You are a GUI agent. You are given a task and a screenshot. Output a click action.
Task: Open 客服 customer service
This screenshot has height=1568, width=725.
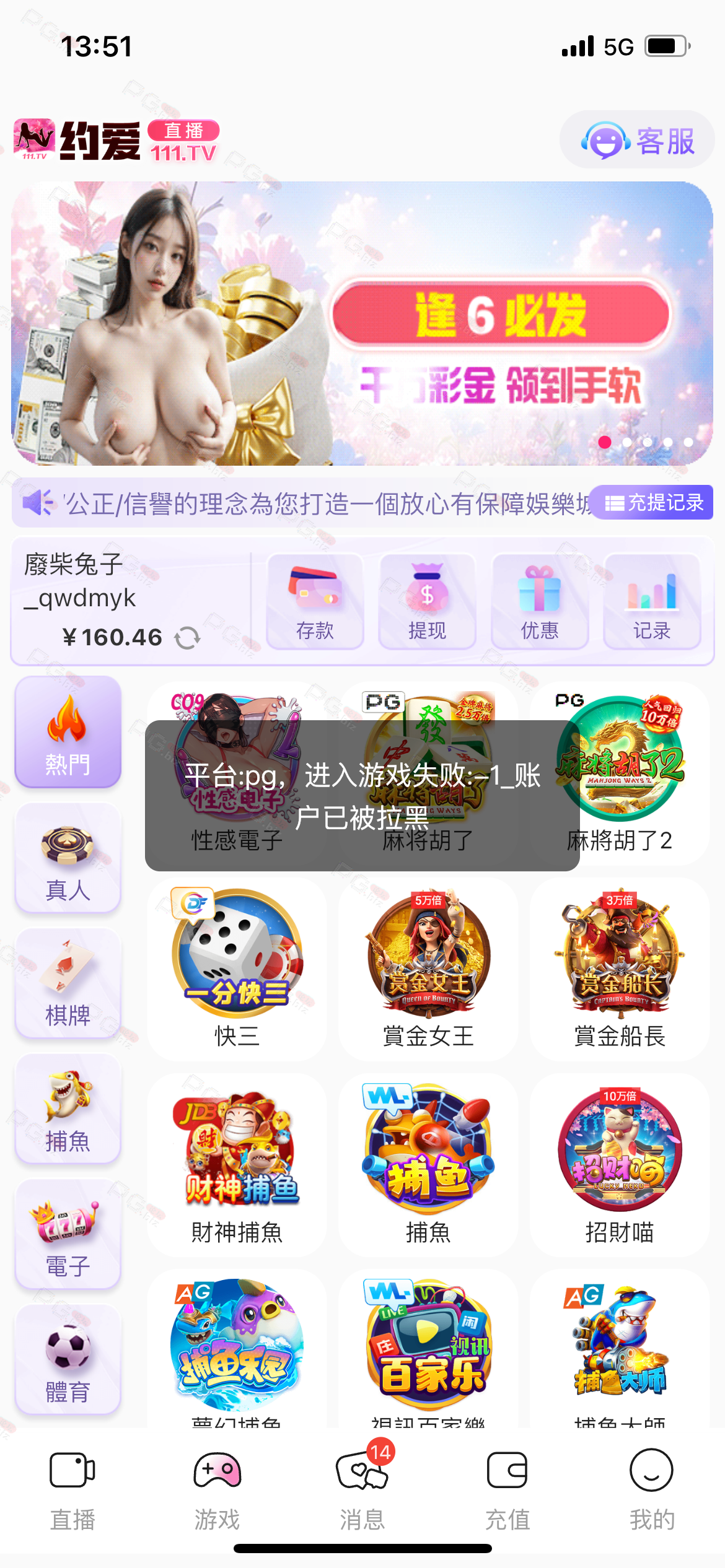pos(638,141)
